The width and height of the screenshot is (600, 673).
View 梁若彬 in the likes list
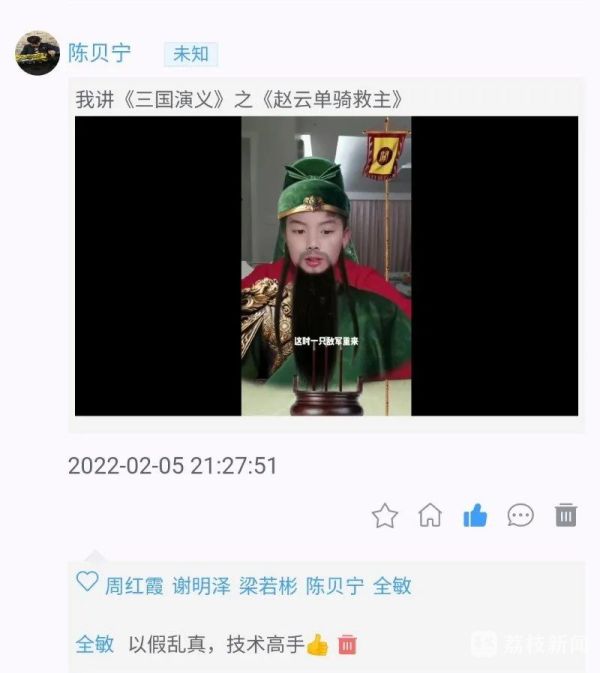pyautogui.click(x=268, y=586)
